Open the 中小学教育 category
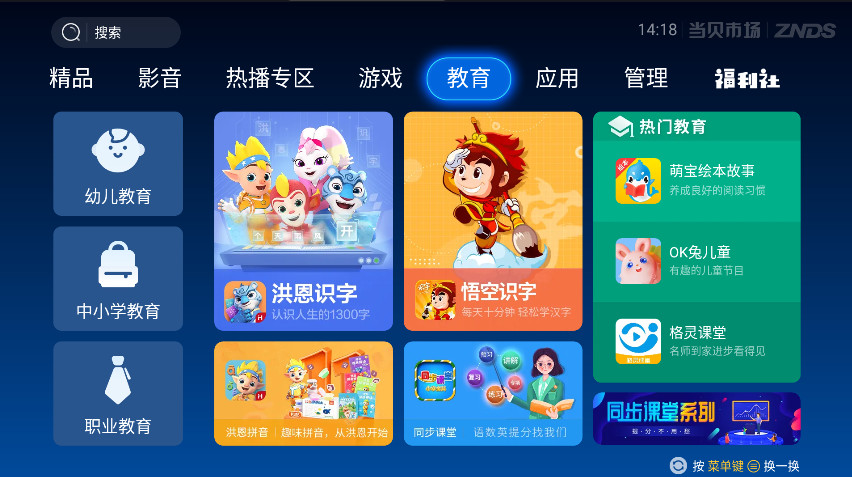The image size is (852, 477). (x=118, y=279)
